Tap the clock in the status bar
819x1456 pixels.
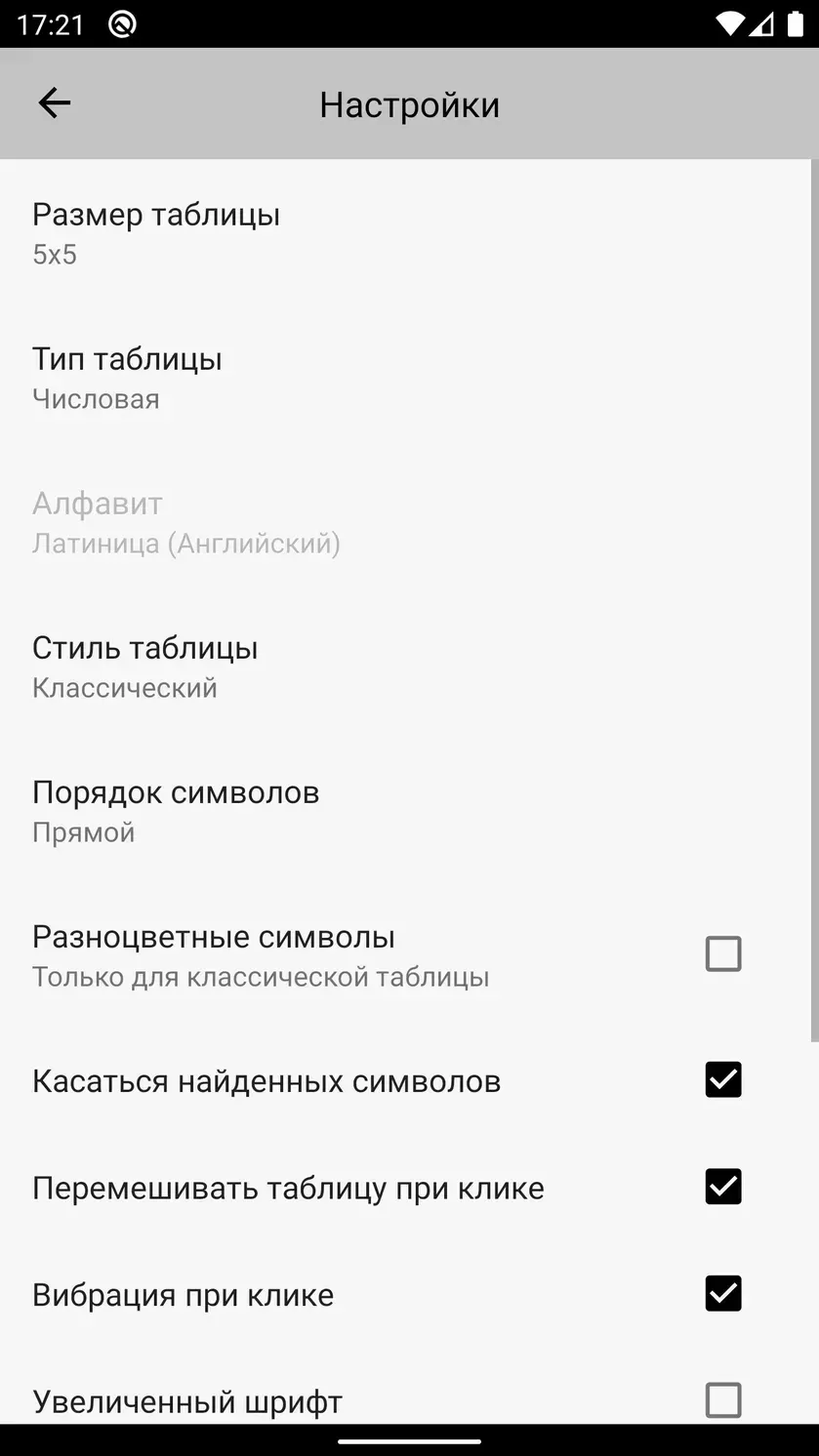pos(47,24)
